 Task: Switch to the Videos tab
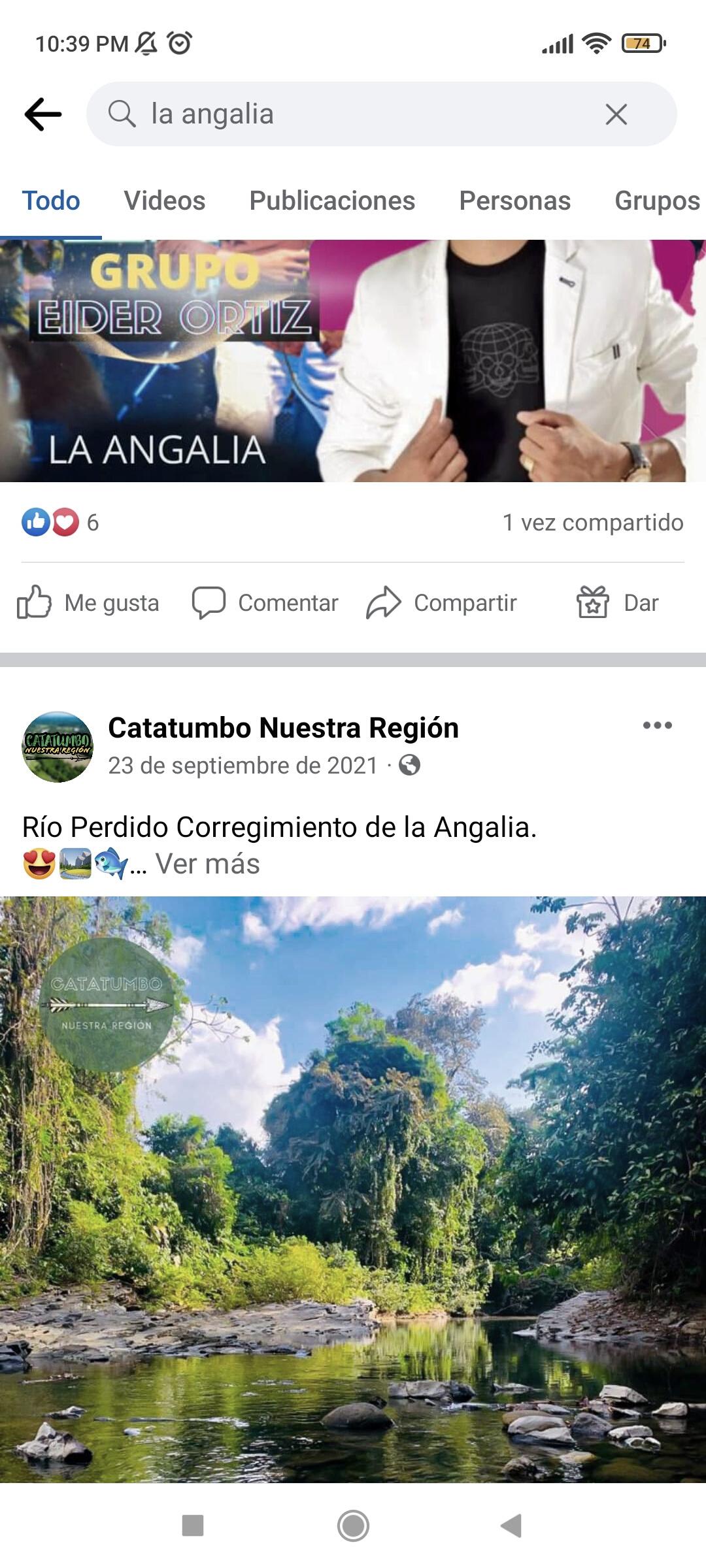point(165,201)
